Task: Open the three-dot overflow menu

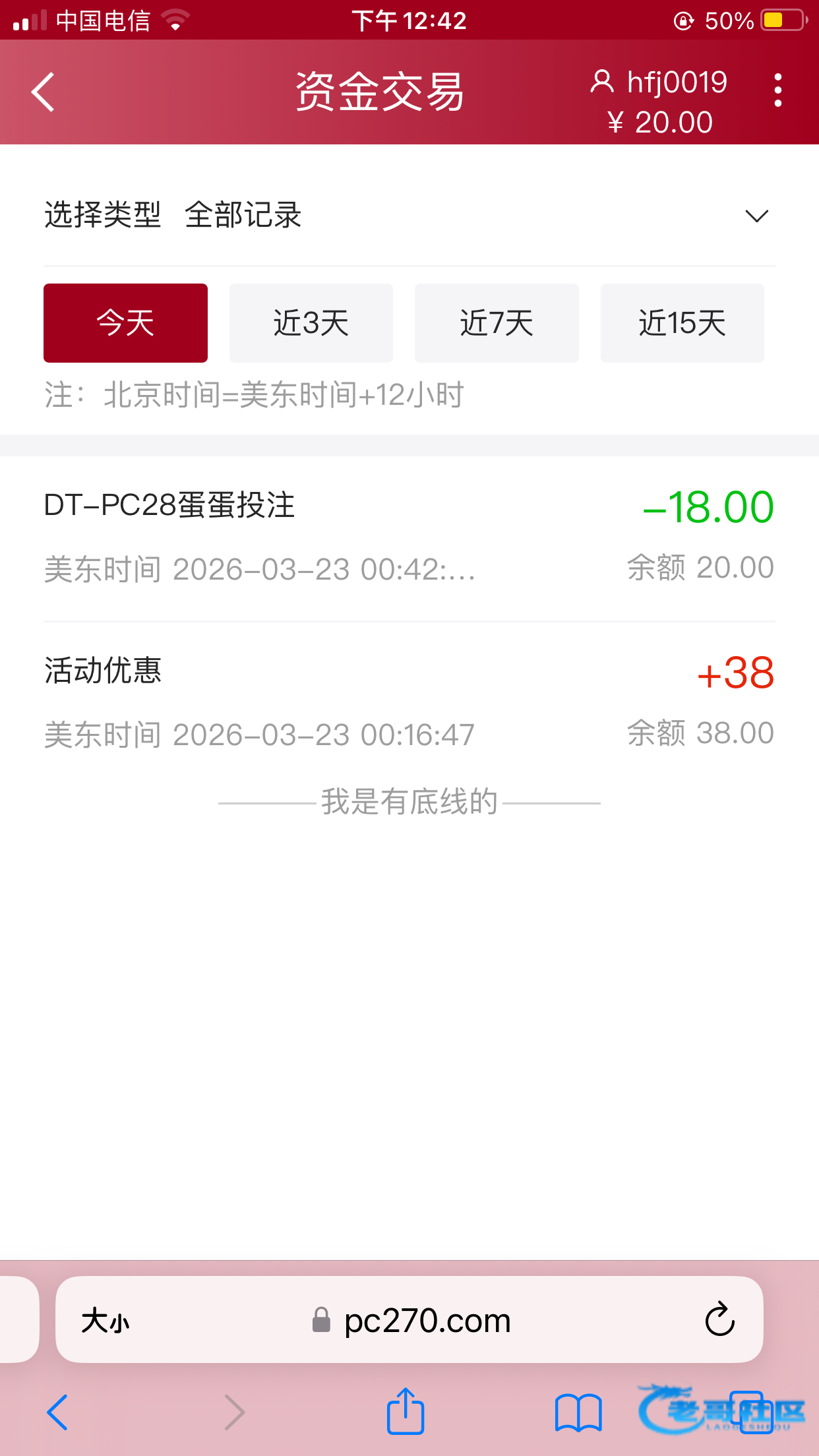Action: coord(778,90)
